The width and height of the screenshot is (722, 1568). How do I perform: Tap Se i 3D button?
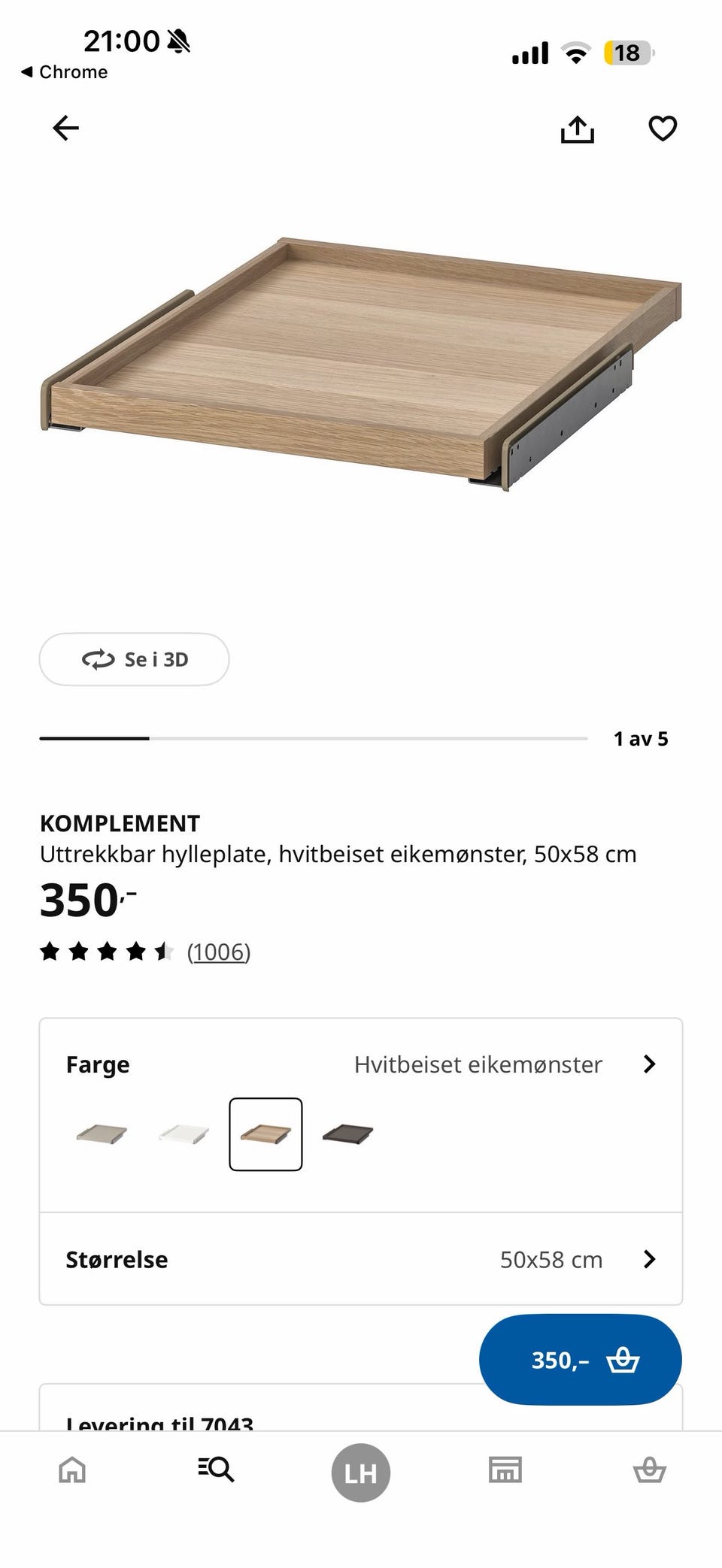coord(134,659)
